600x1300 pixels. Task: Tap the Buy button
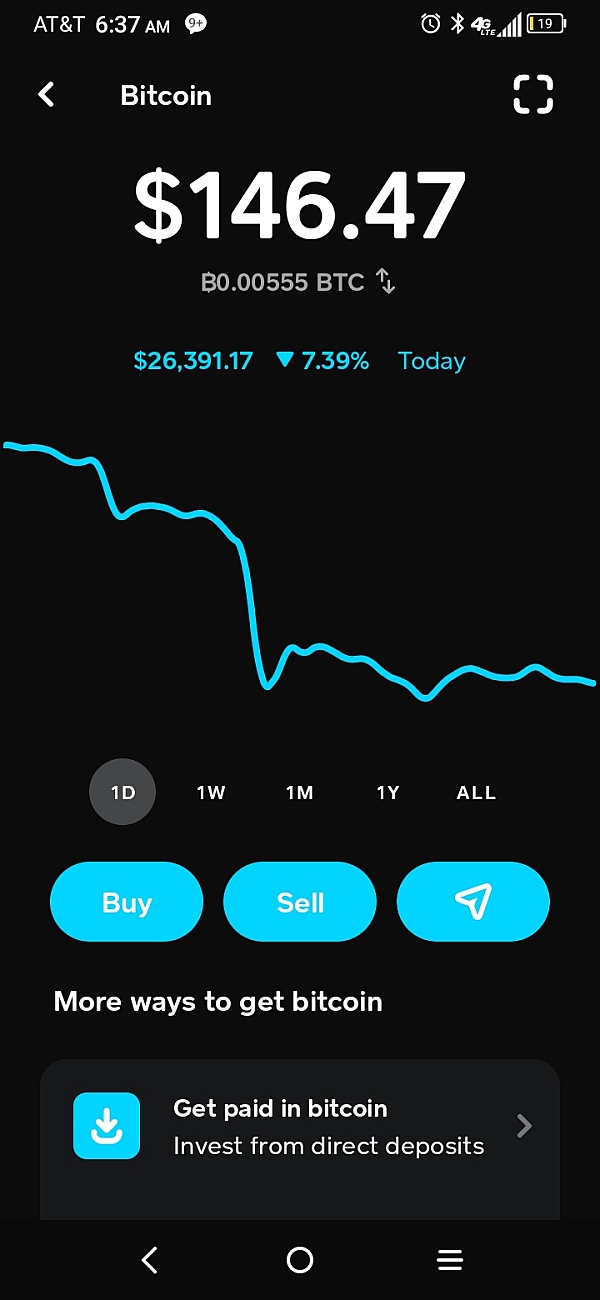click(x=127, y=902)
